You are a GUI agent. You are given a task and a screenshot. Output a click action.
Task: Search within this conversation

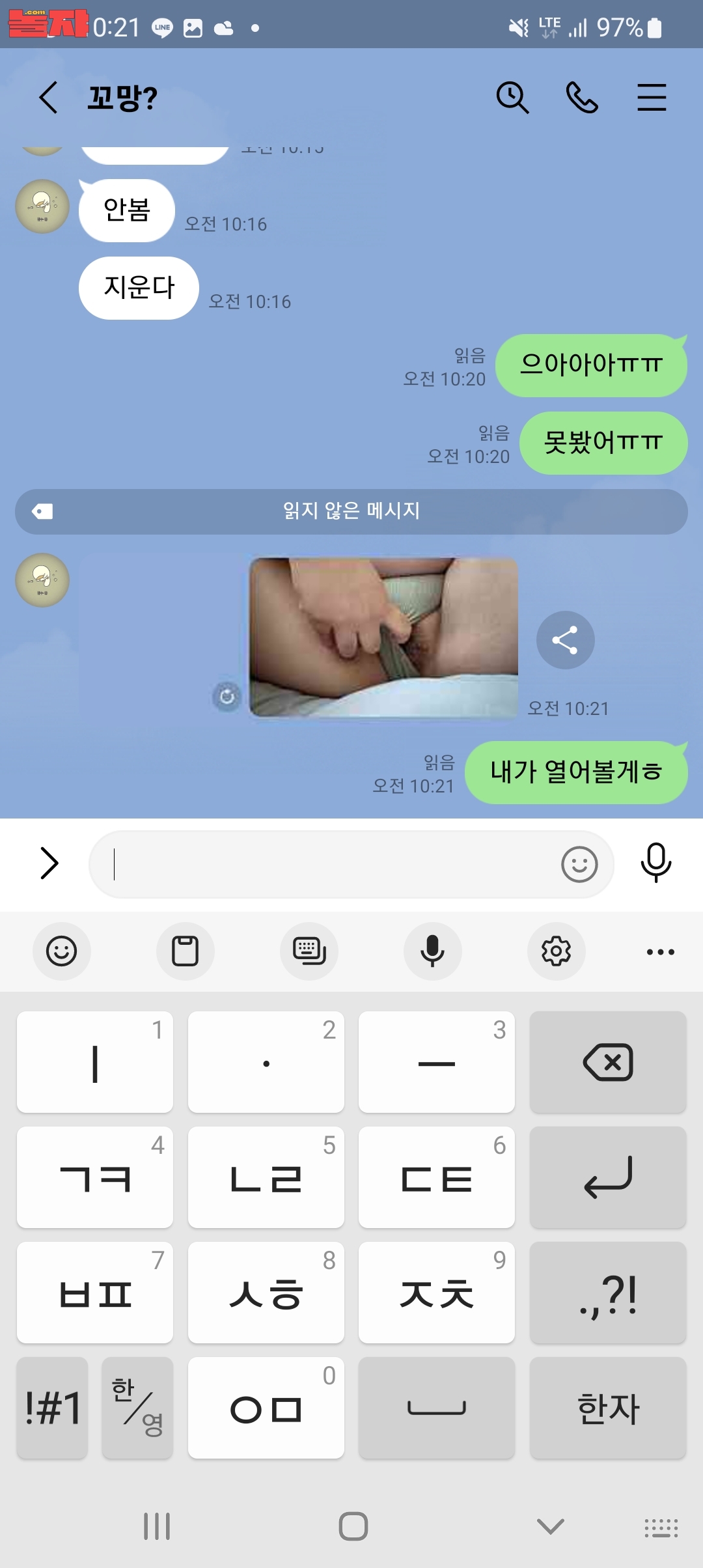[512, 98]
